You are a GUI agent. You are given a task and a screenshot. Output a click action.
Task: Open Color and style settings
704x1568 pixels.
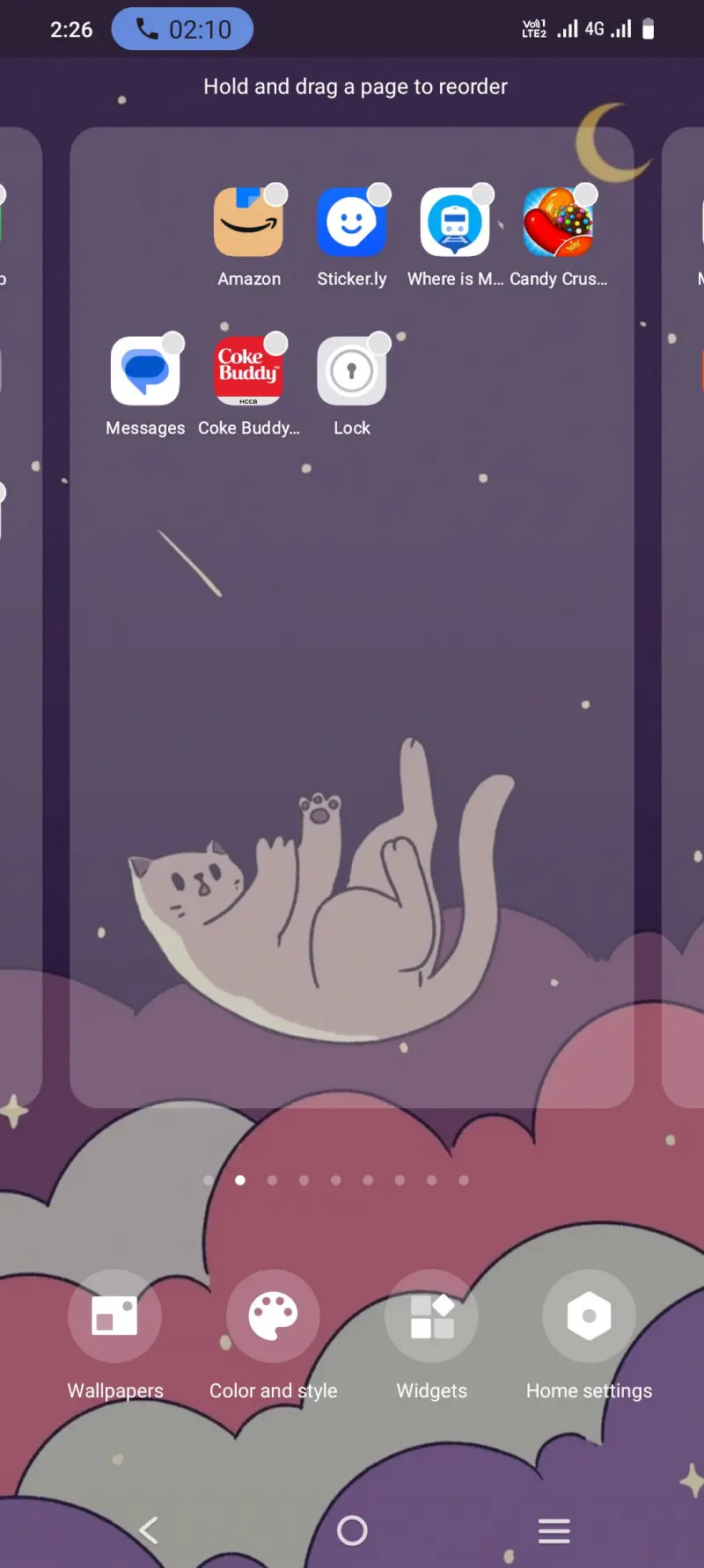[x=273, y=1316]
